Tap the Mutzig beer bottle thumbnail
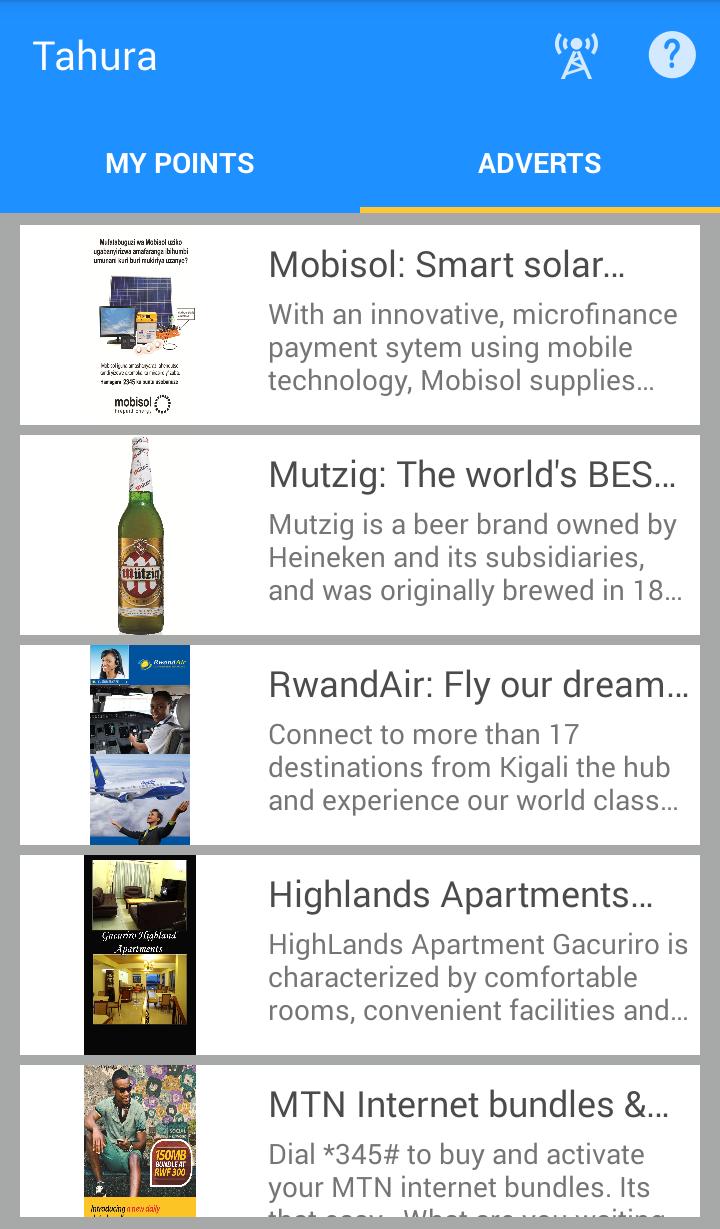 (140, 535)
